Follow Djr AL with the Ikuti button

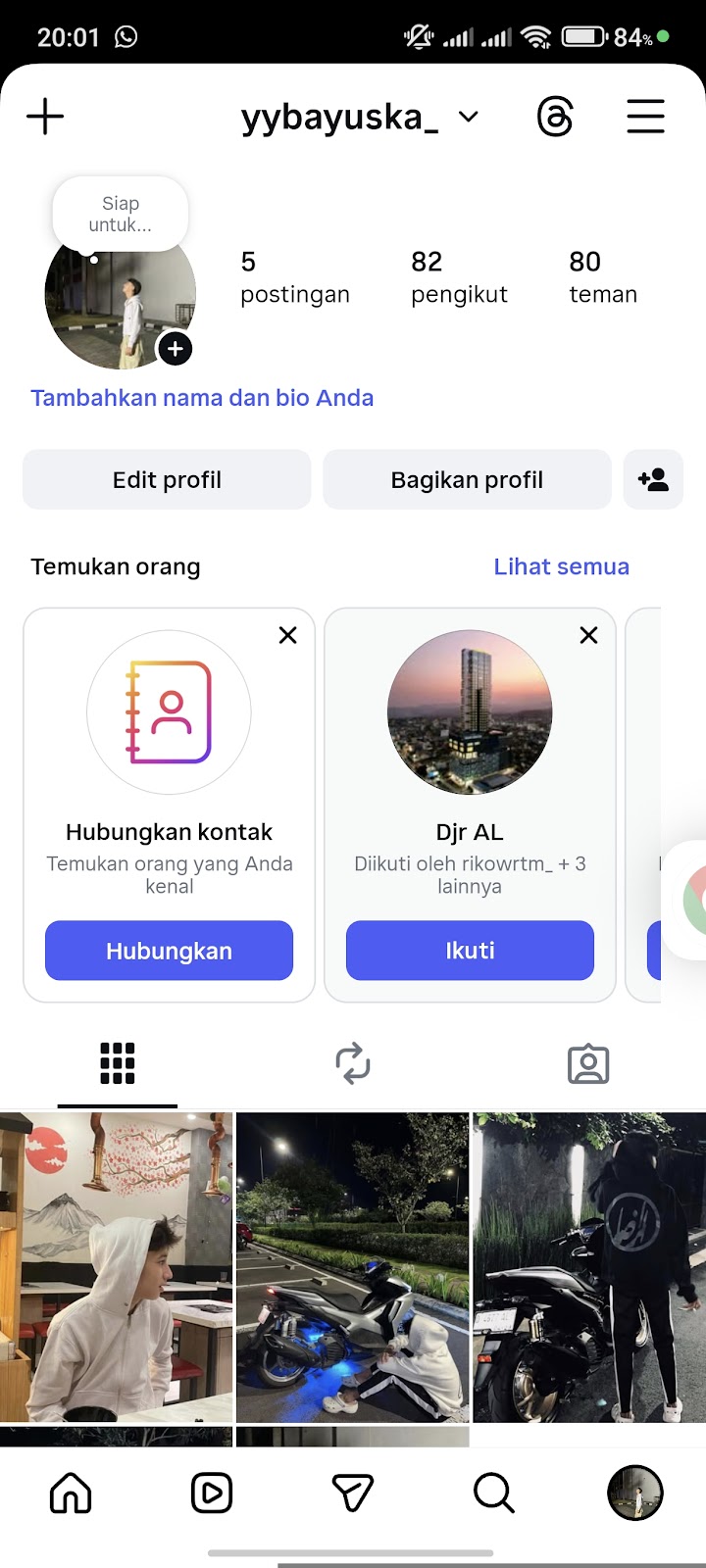470,951
